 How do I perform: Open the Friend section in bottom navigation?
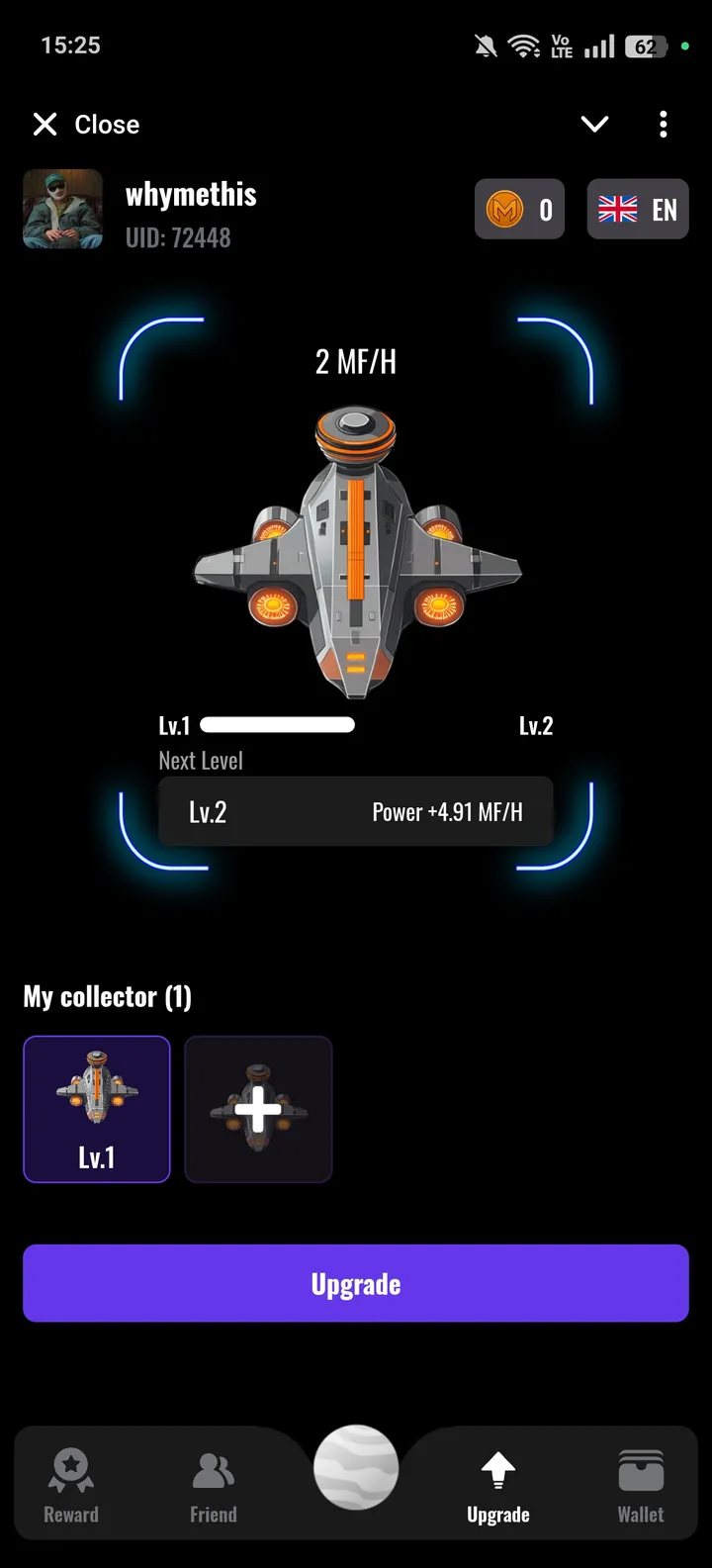click(x=213, y=1482)
